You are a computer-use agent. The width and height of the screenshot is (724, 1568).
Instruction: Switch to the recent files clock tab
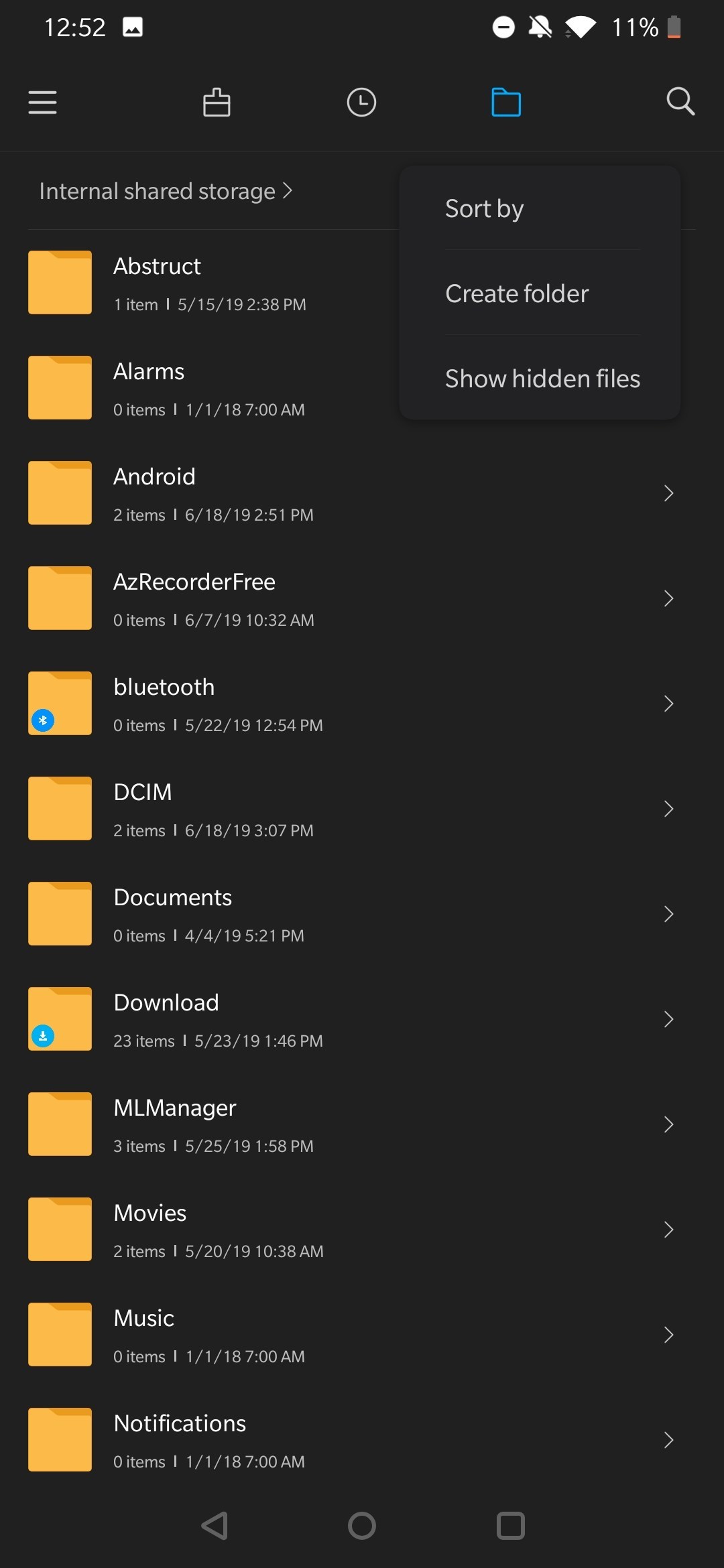361,103
